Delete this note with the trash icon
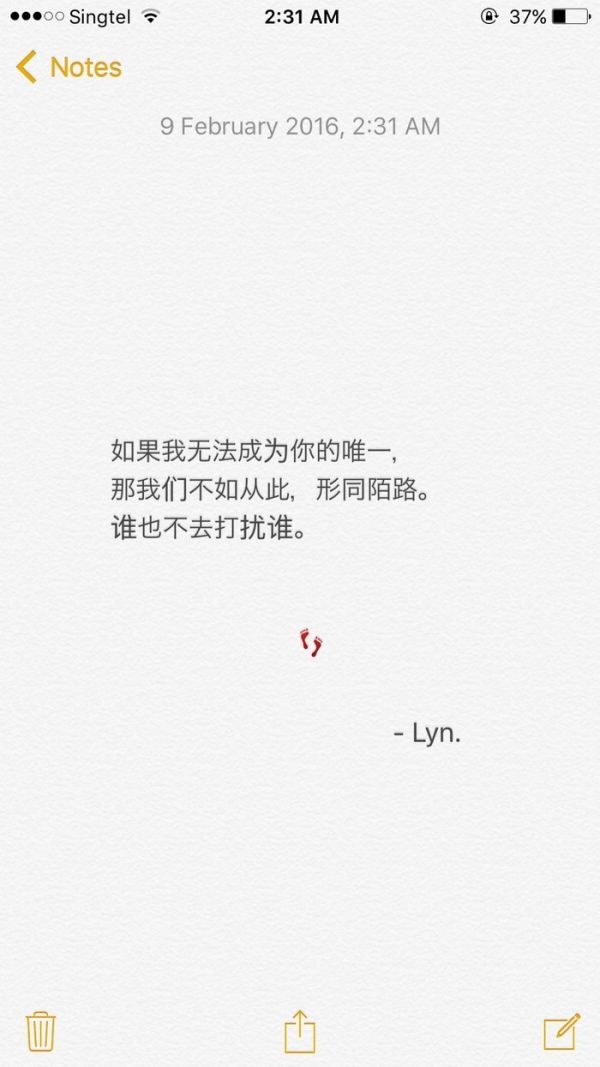The height and width of the screenshot is (1067, 600). (x=41, y=1032)
